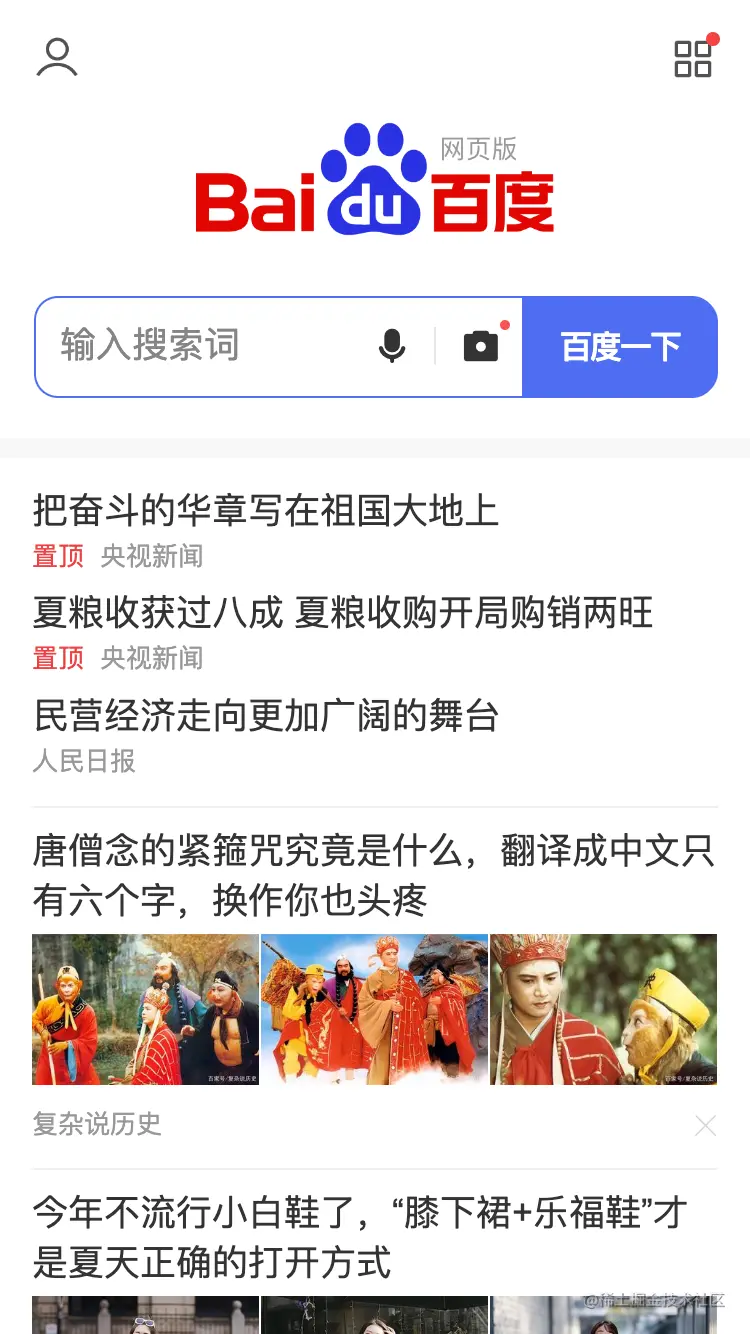The width and height of the screenshot is (750, 1334).
Task: Open the four-square grid menu
Action: click(692, 59)
